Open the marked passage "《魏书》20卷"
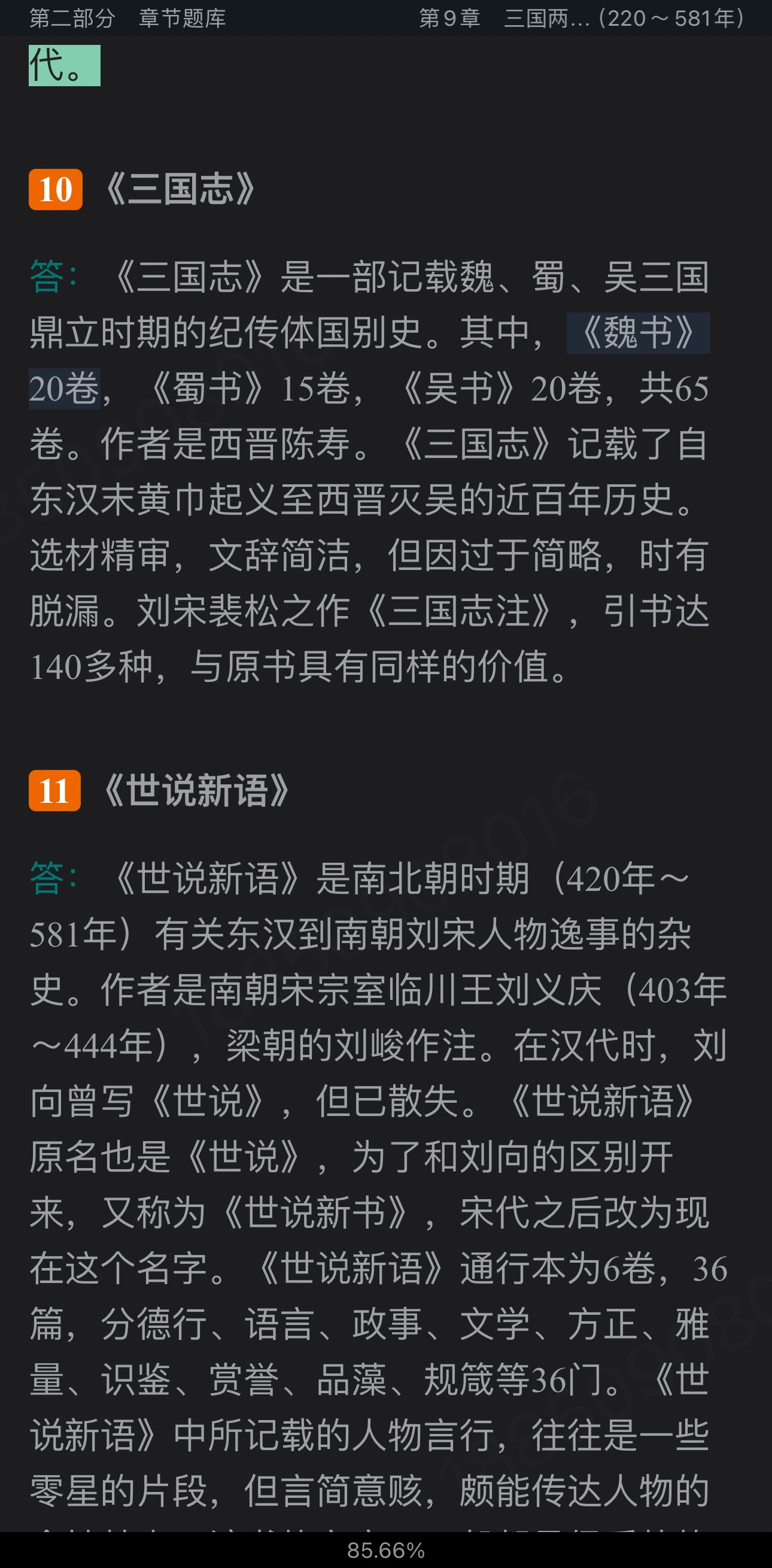 coord(638,333)
